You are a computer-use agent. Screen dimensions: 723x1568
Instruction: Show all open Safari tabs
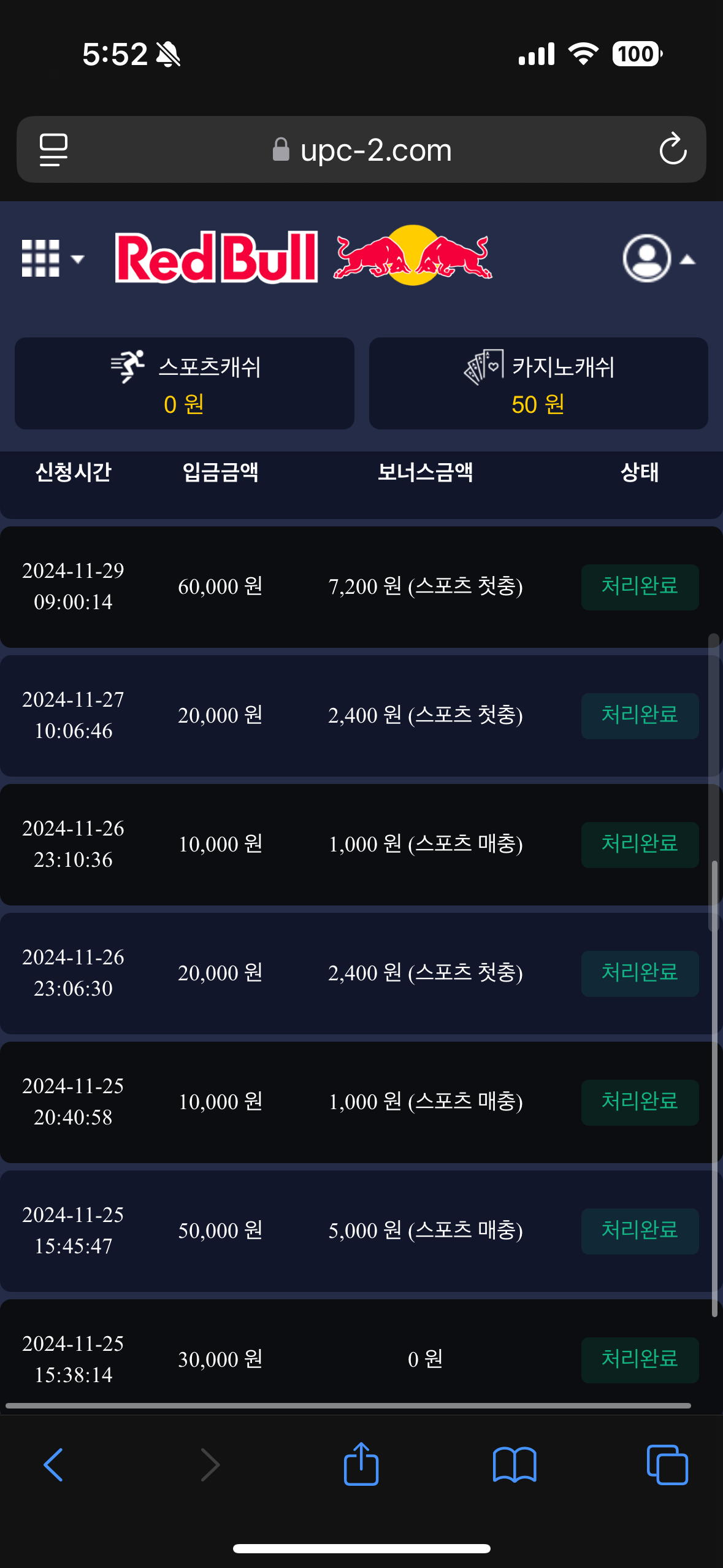pyautogui.click(x=667, y=1464)
